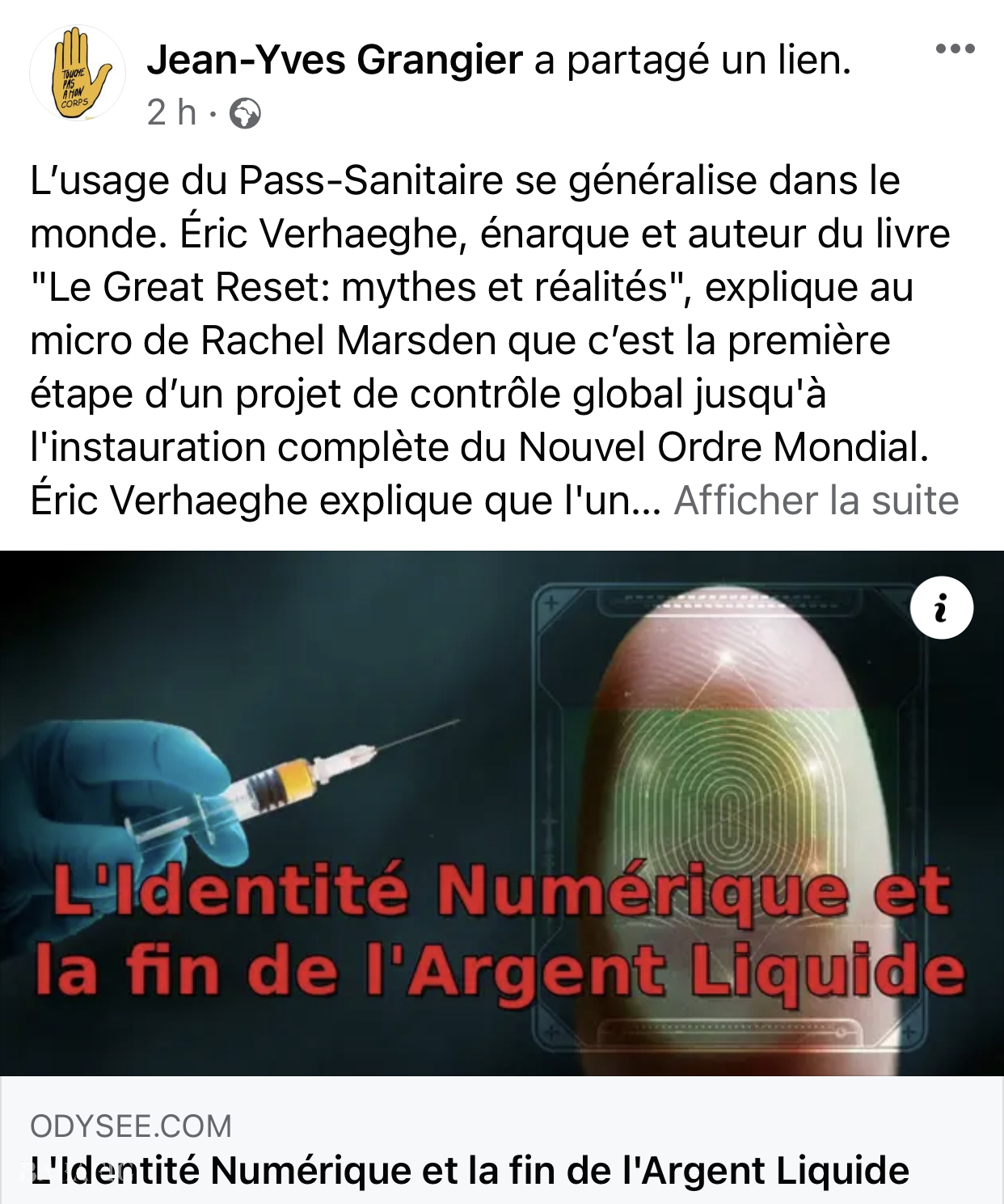
Task: Open the link info icon on preview
Action: click(x=941, y=608)
